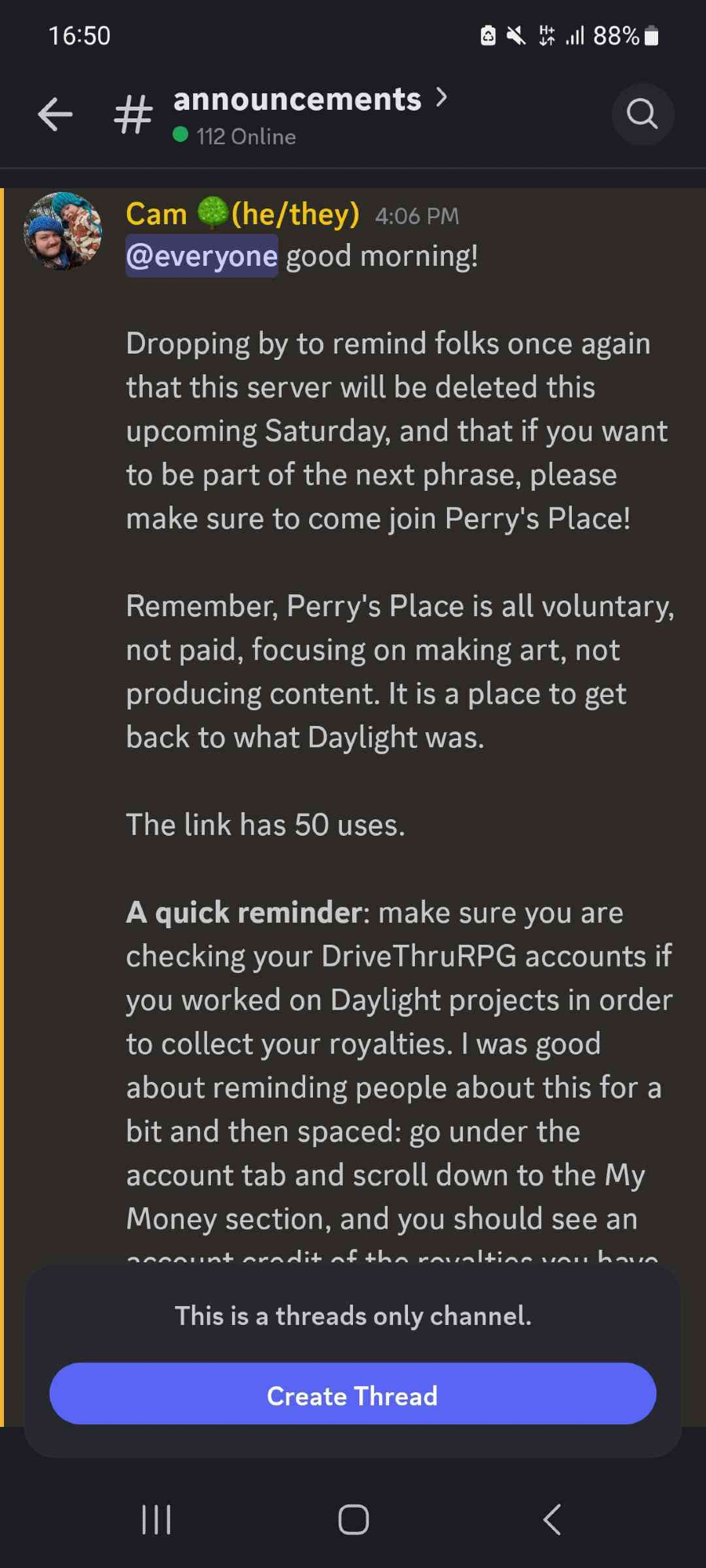This screenshot has width=706, height=1568.
Task: Open system recent apps
Action: tap(156, 1519)
